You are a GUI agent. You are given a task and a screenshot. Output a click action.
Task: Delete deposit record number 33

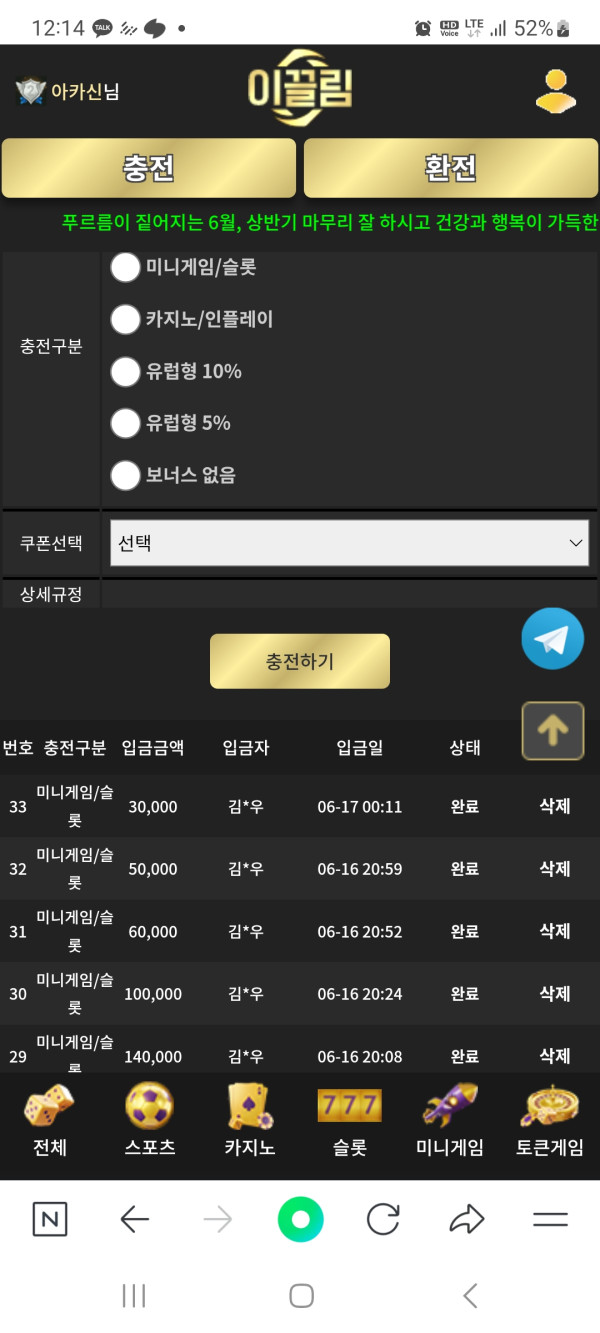tap(554, 806)
